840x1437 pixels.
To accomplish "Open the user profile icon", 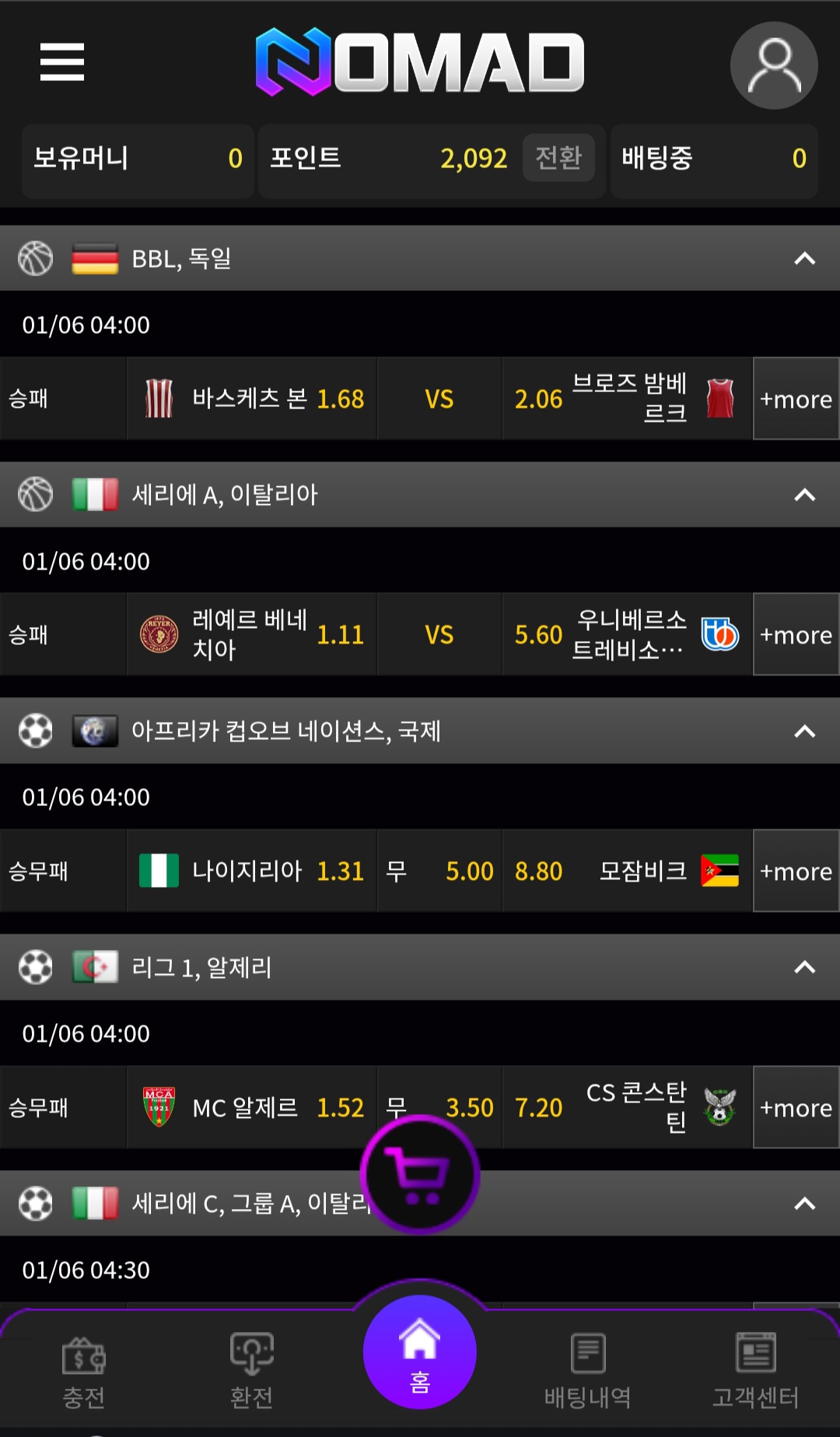I will pos(773,65).
